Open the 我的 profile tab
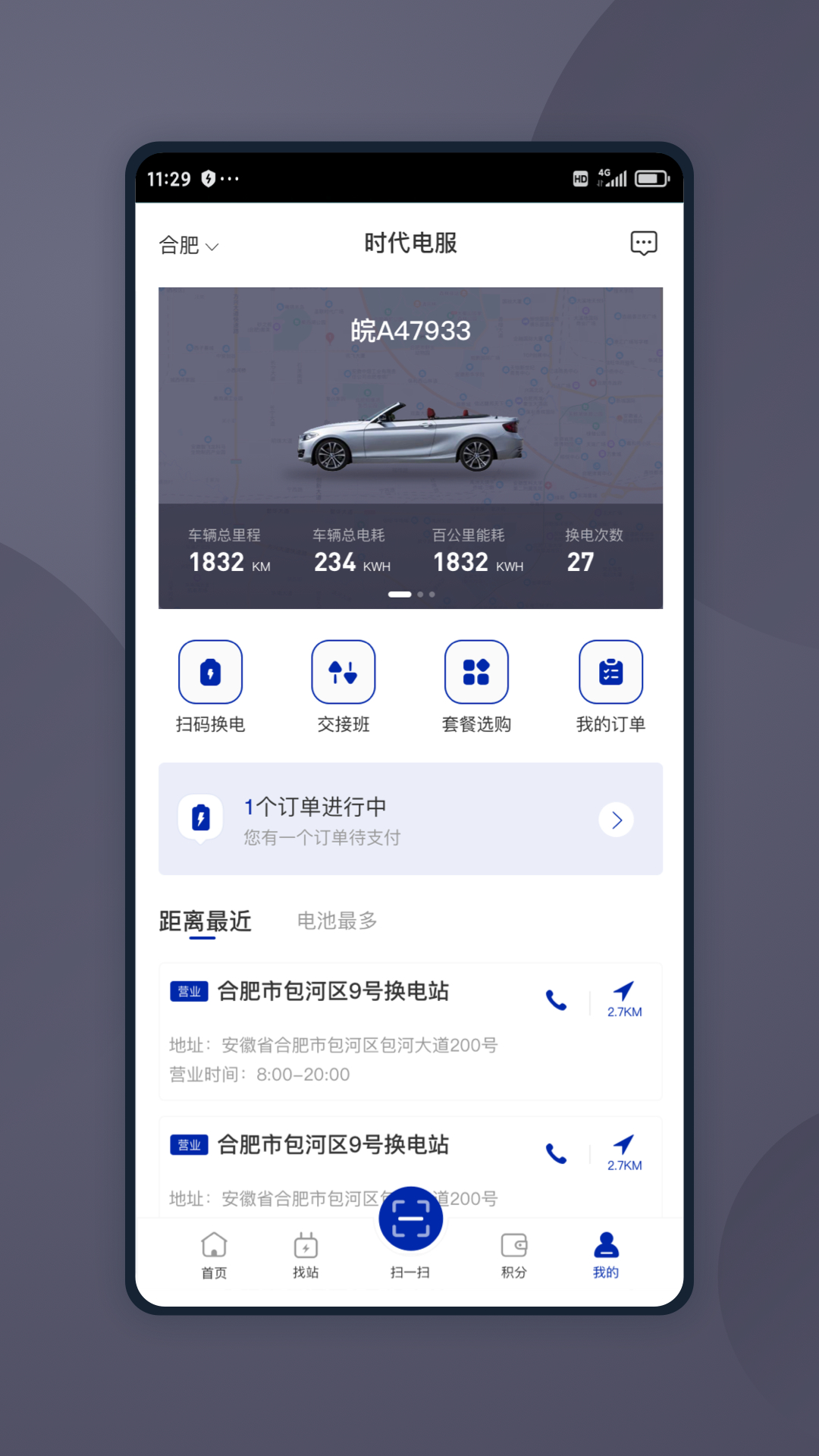 point(606,1255)
